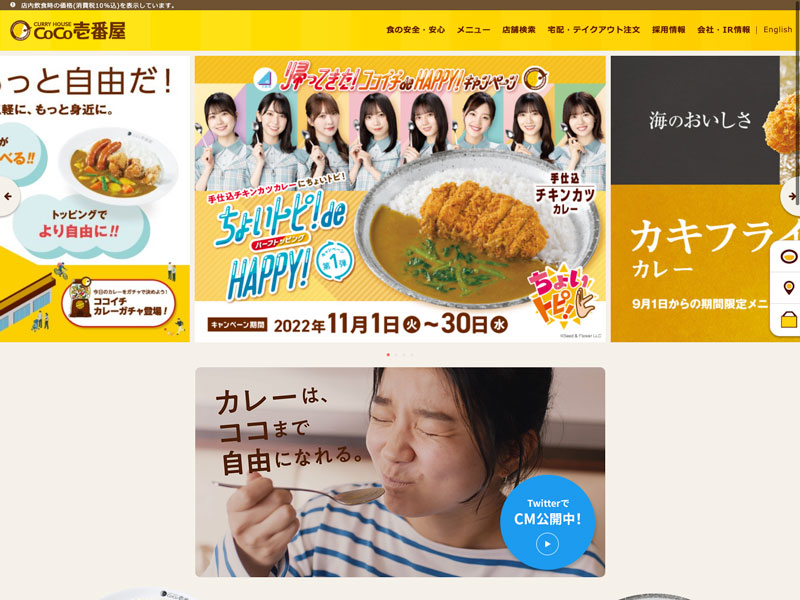
Task: Show previous carousel slide
Action: click(8, 196)
